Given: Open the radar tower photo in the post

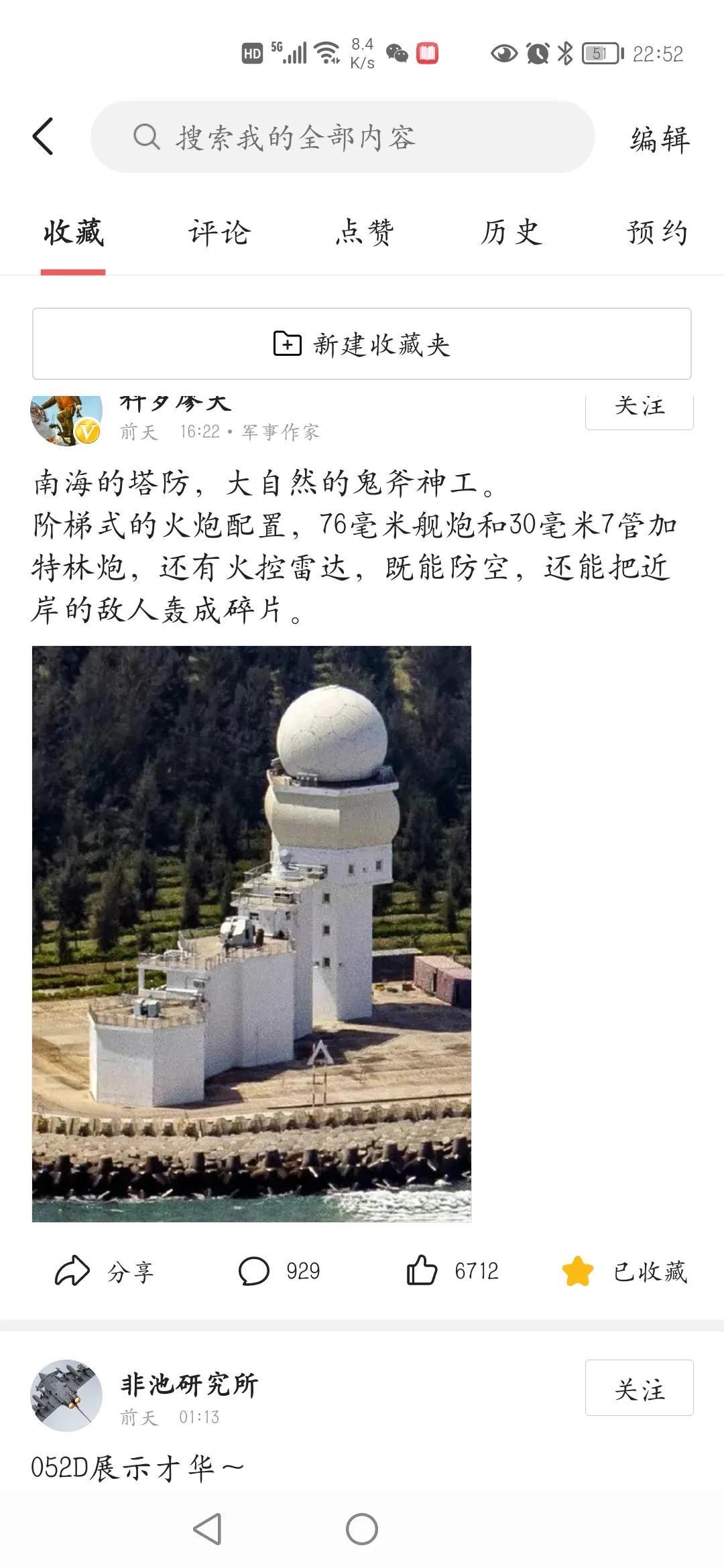Looking at the screenshot, I should point(251,933).
